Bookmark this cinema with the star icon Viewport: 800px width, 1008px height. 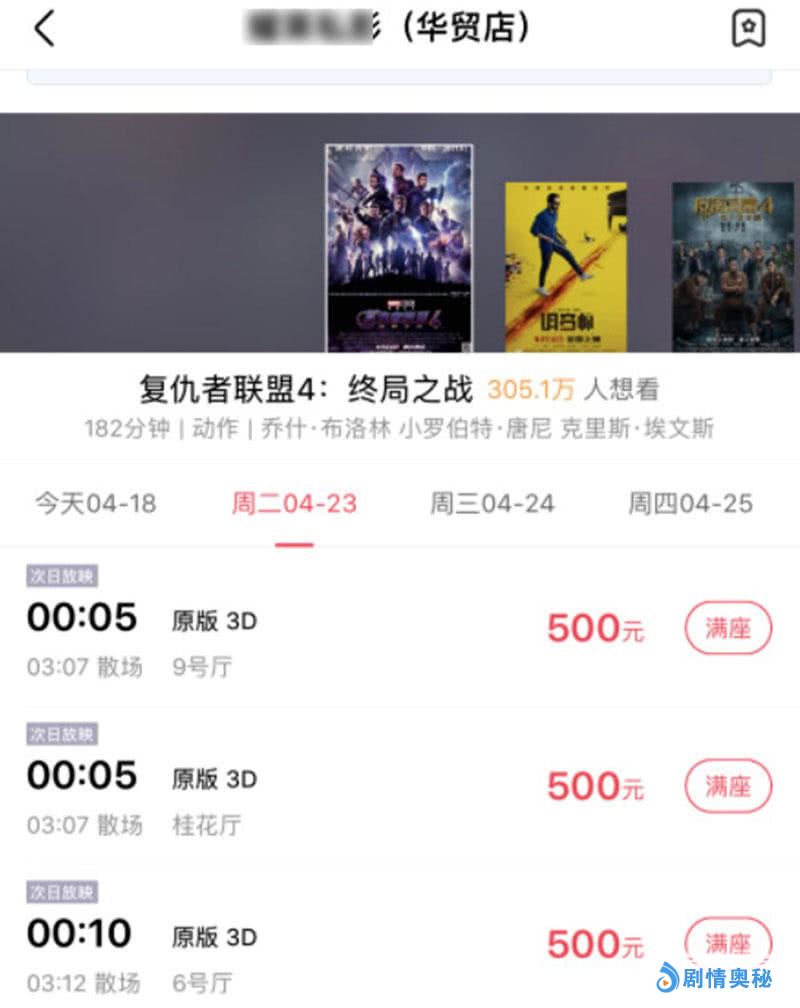point(748,29)
